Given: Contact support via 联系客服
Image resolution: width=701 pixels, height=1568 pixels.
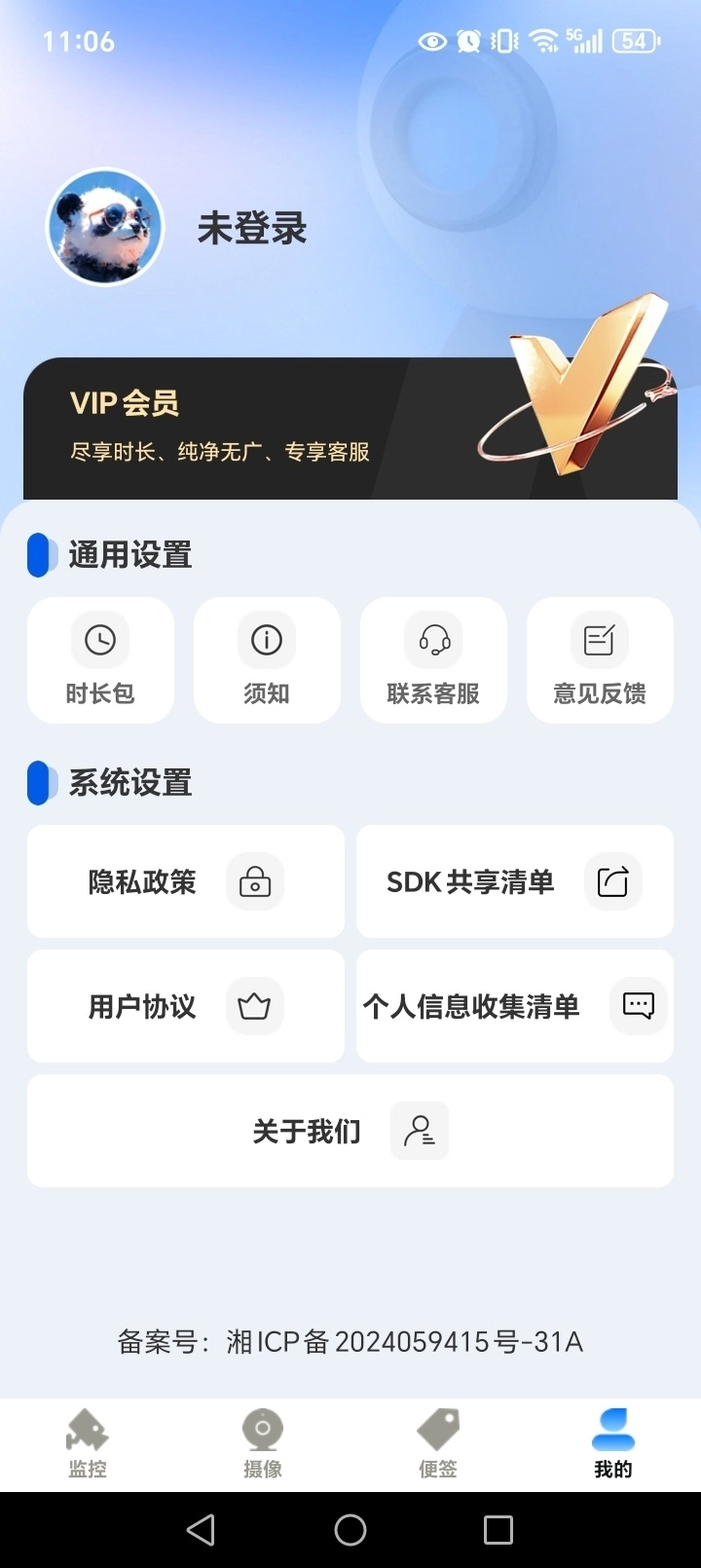Looking at the screenshot, I should click(x=433, y=660).
